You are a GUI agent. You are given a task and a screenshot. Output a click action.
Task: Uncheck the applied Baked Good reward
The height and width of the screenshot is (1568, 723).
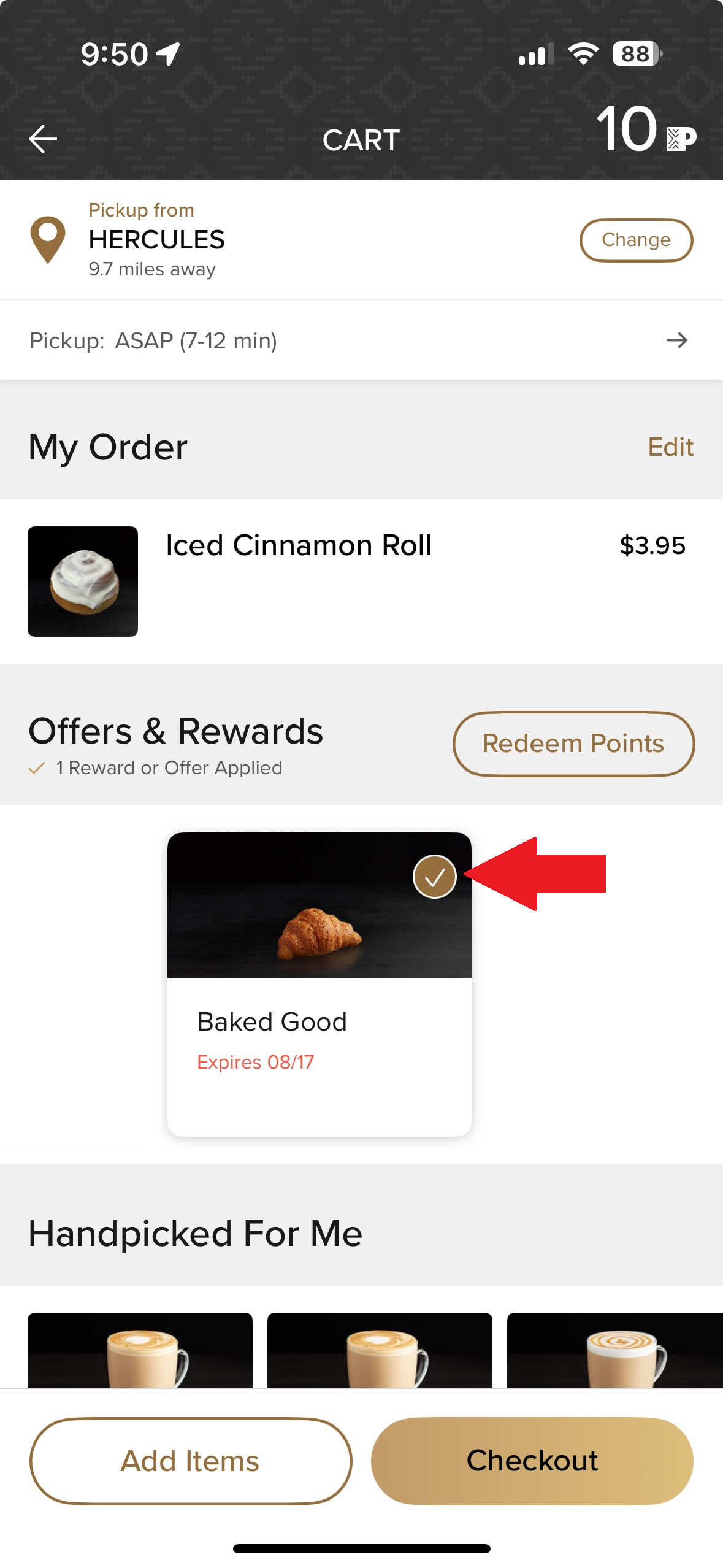click(x=434, y=877)
